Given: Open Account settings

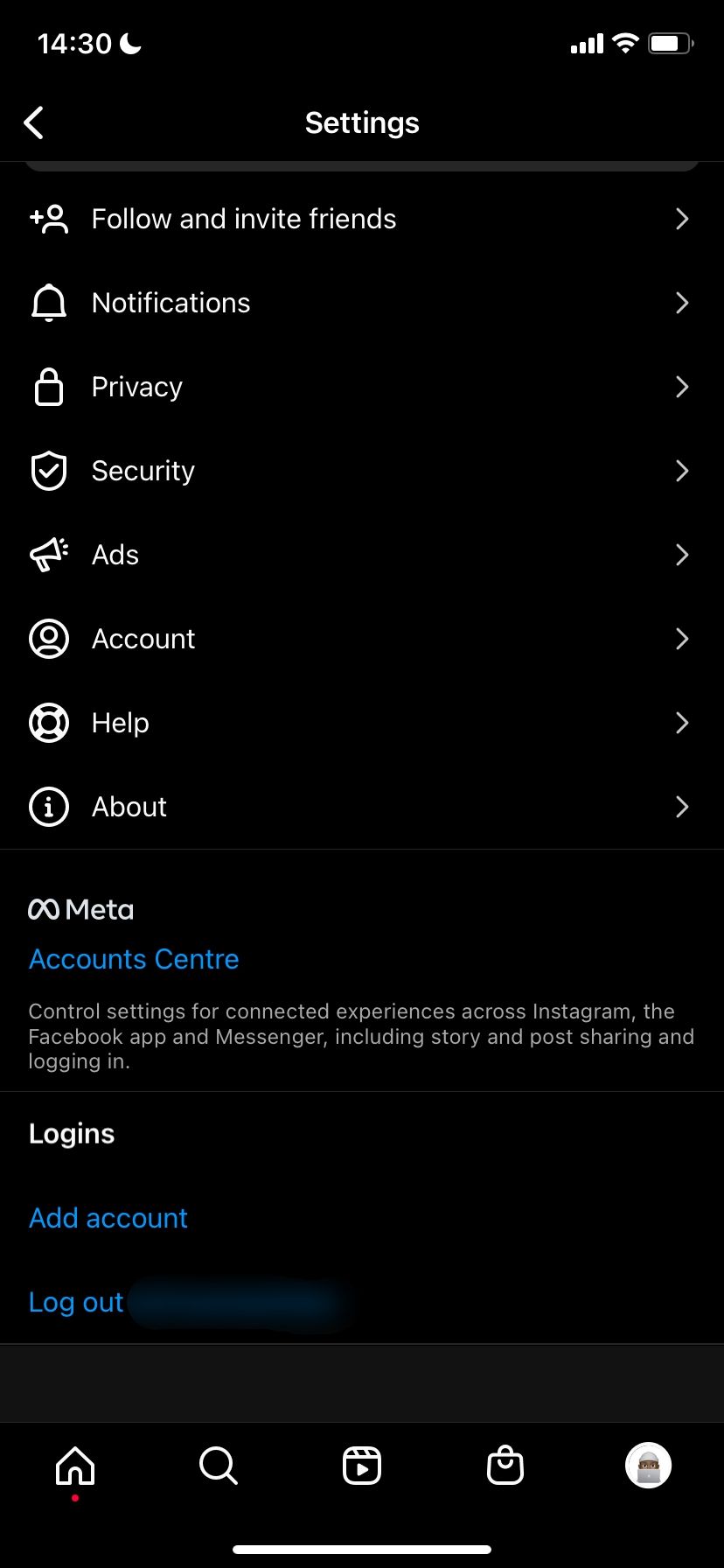Looking at the screenshot, I should pyautogui.click(x=143, y=639).
